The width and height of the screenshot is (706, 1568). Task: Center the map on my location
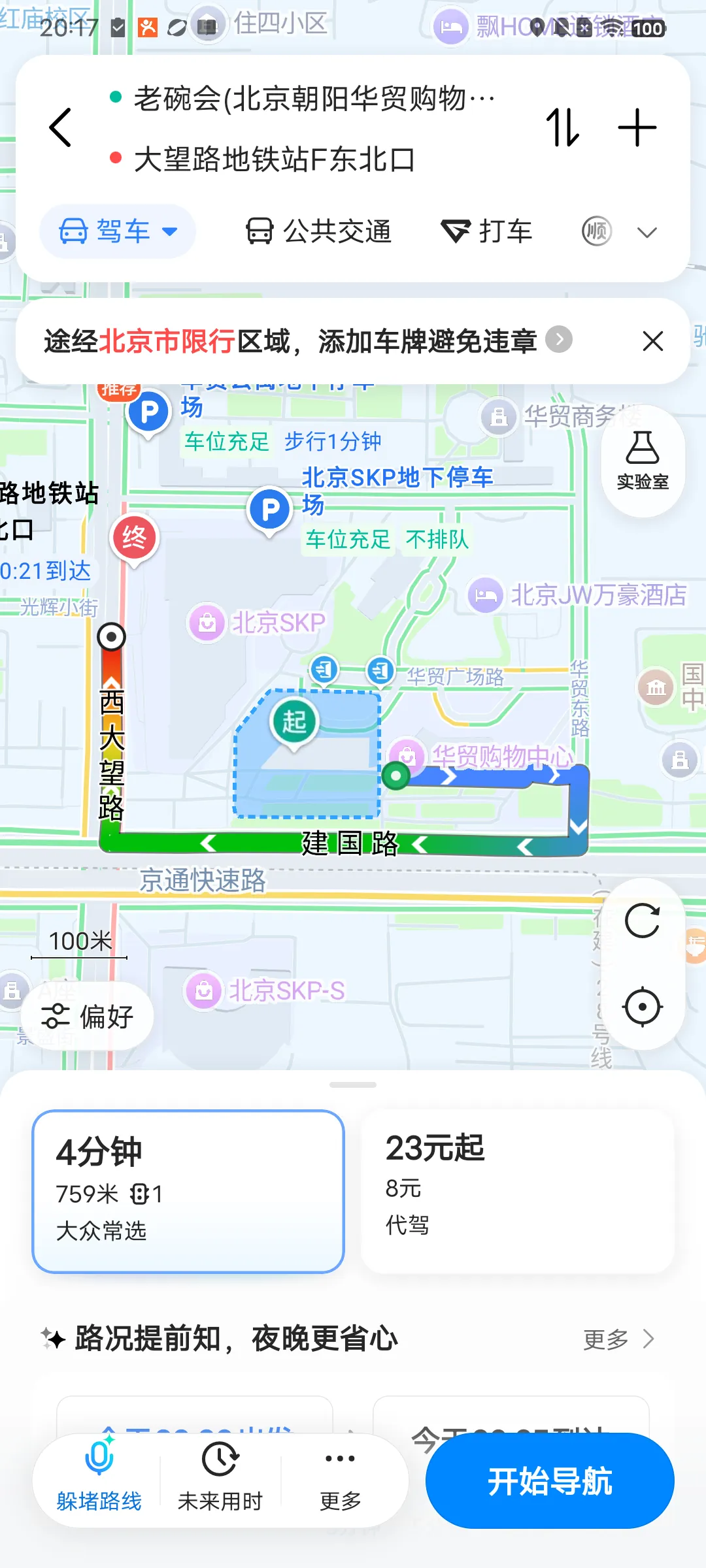click(x=643, y=1007)
